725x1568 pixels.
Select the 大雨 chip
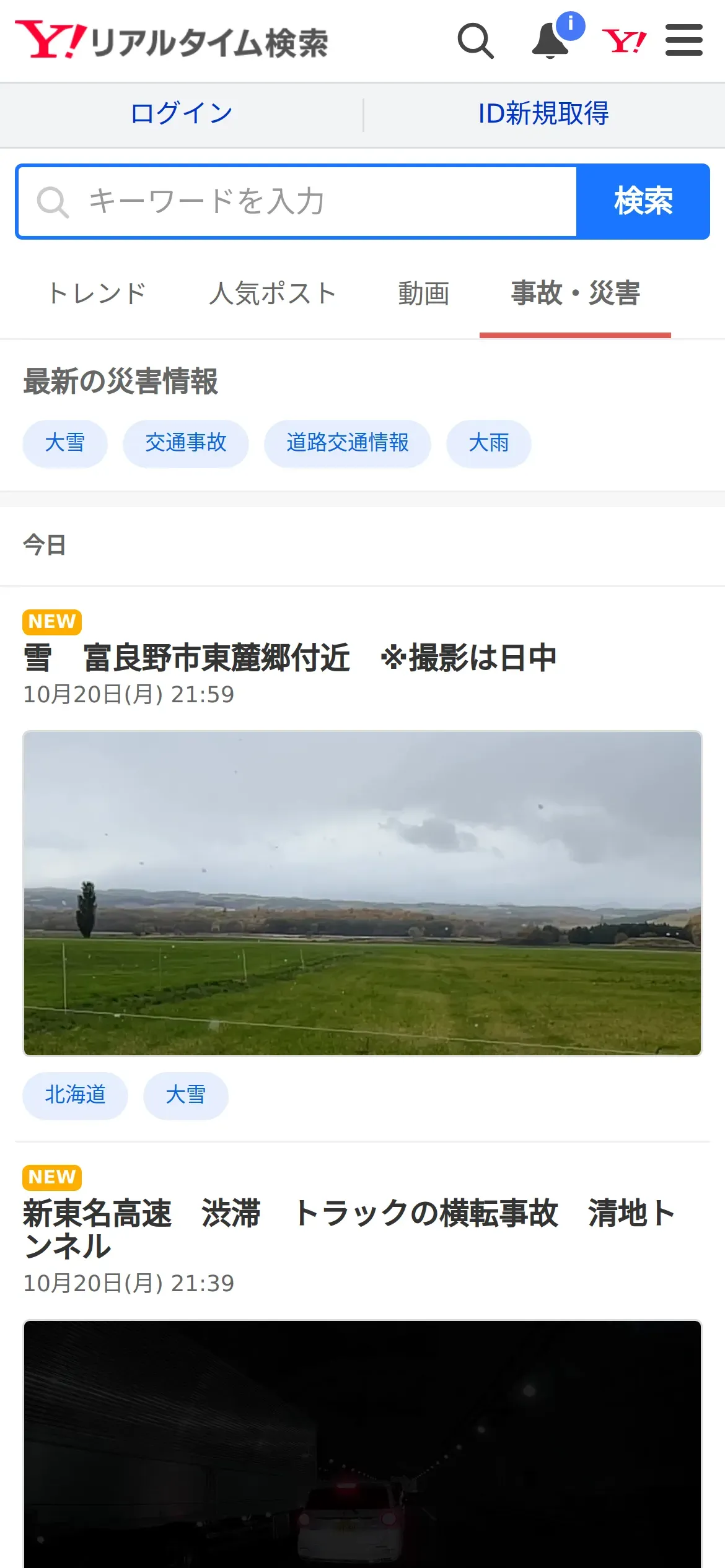pyautogui.click(x=488, y=443)
